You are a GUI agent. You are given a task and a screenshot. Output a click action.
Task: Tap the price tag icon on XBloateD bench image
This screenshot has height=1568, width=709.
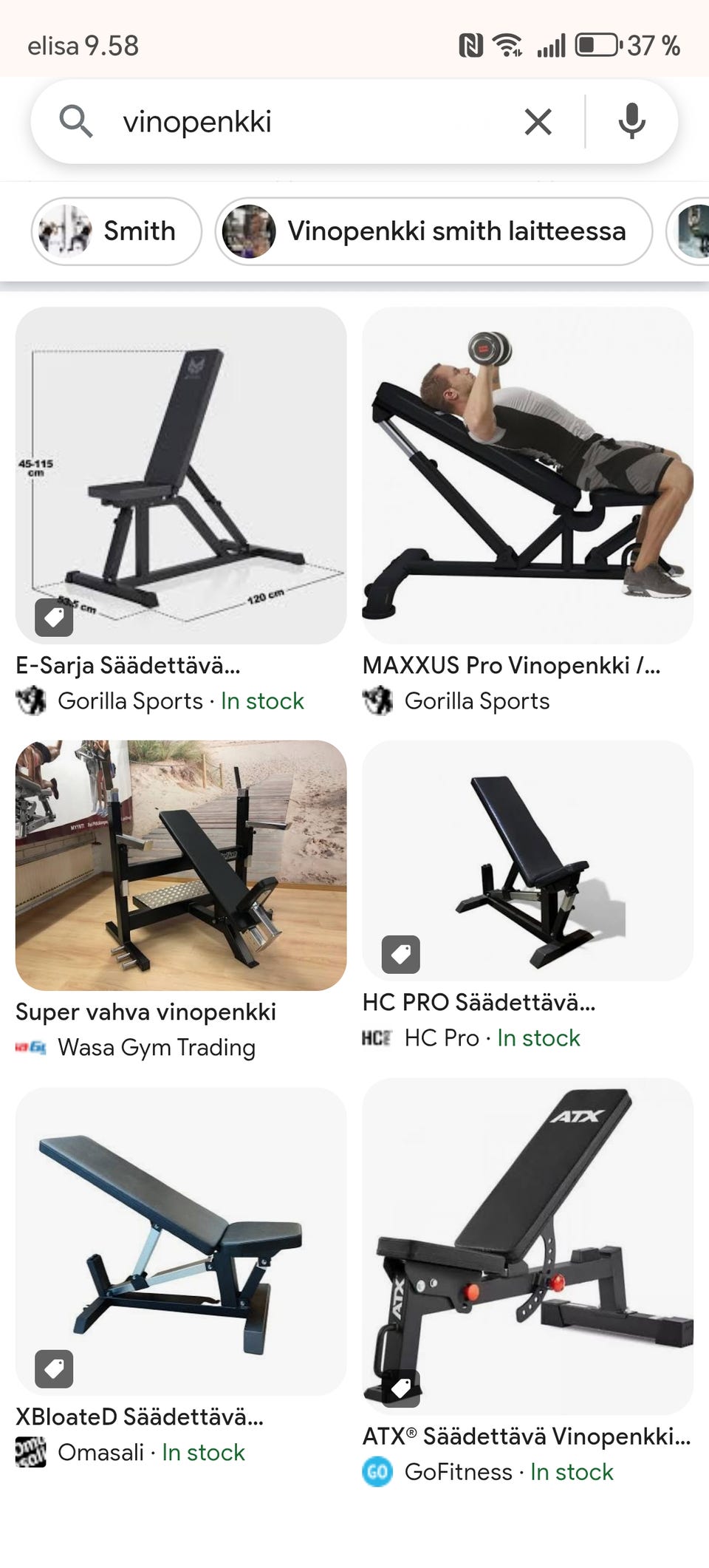(x=52, y=1371)
